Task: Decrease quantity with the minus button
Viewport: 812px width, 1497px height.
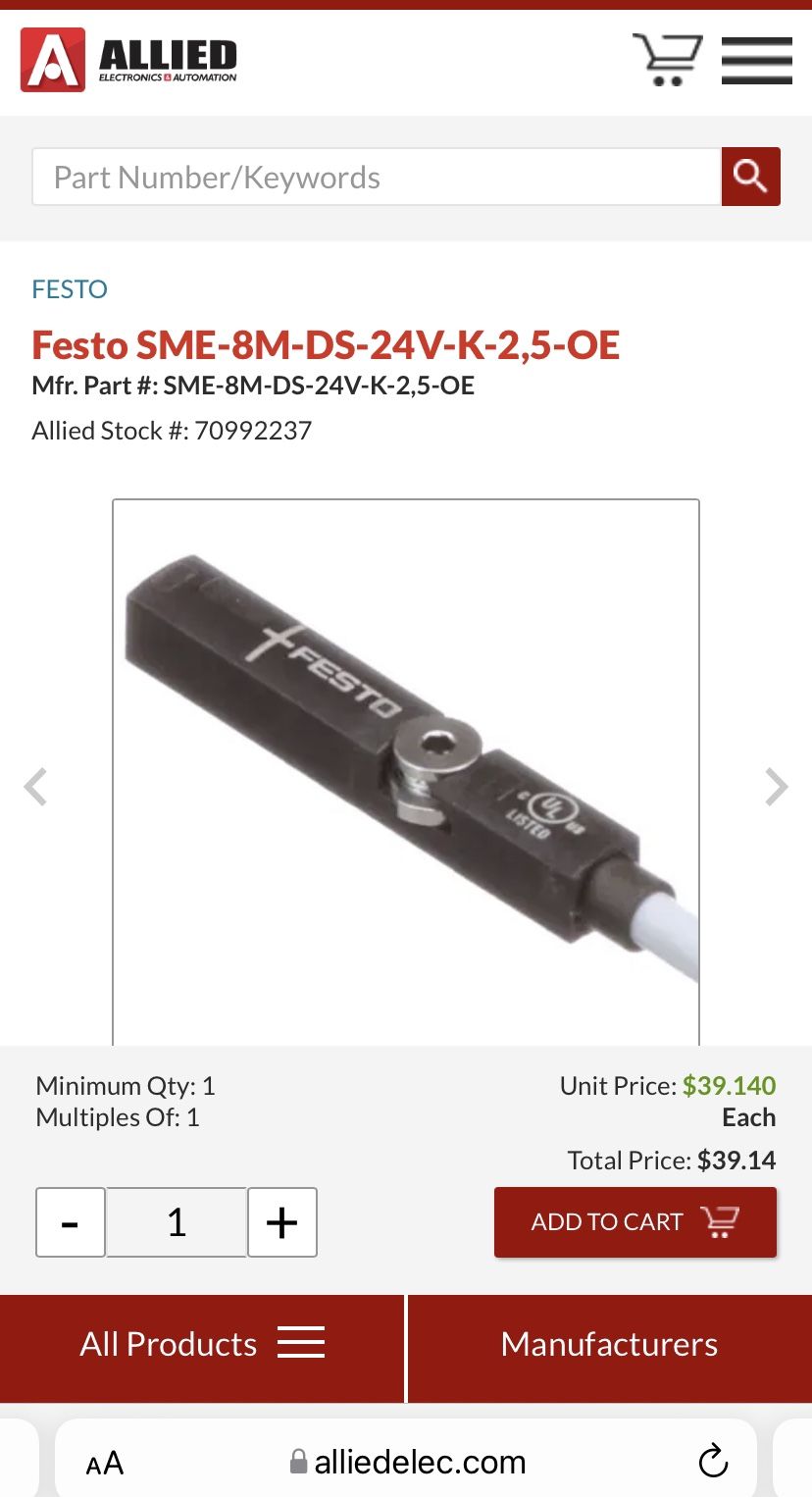Action: [71, 1222]
